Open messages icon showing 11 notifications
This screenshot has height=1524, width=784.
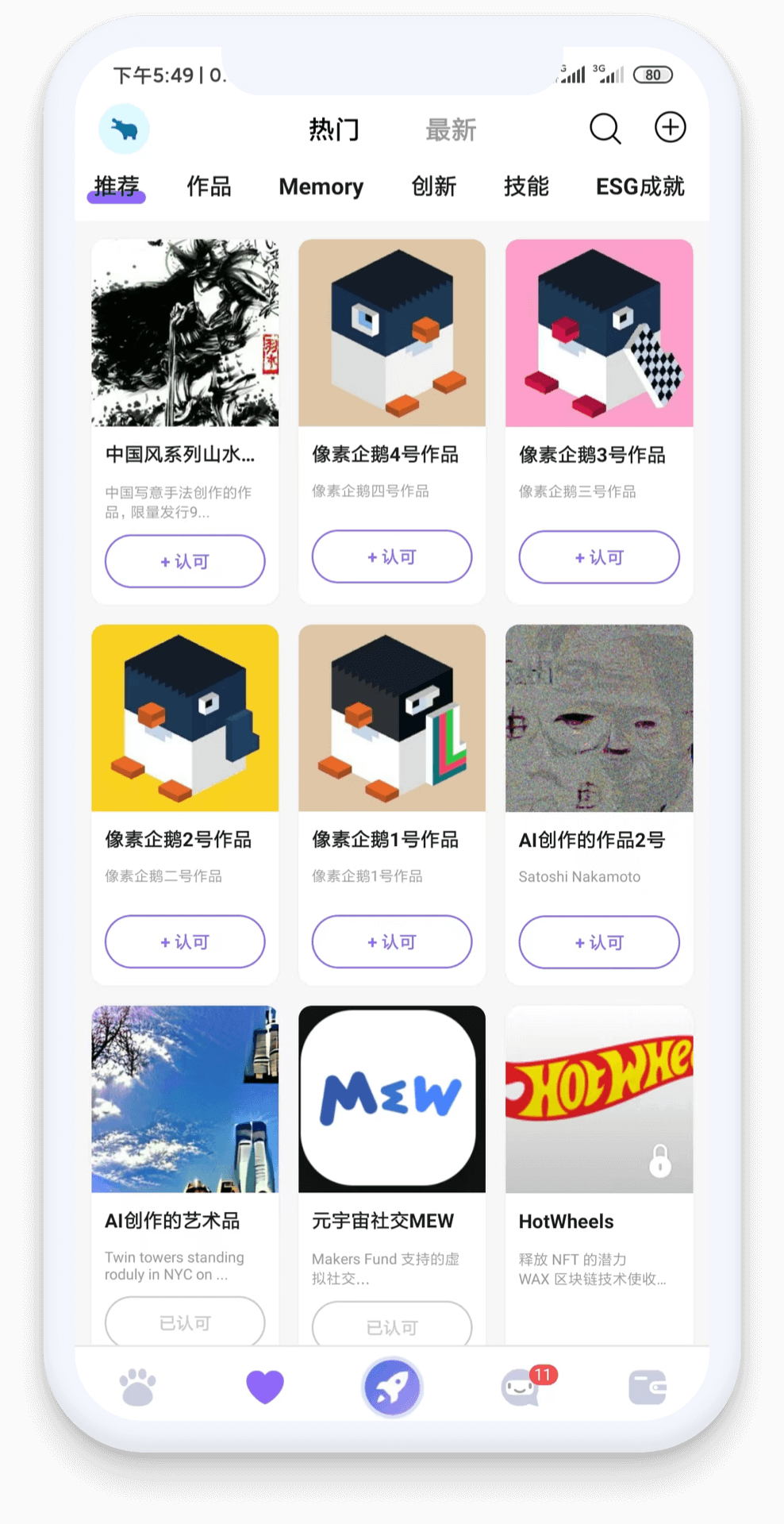tap(520, 1385)
